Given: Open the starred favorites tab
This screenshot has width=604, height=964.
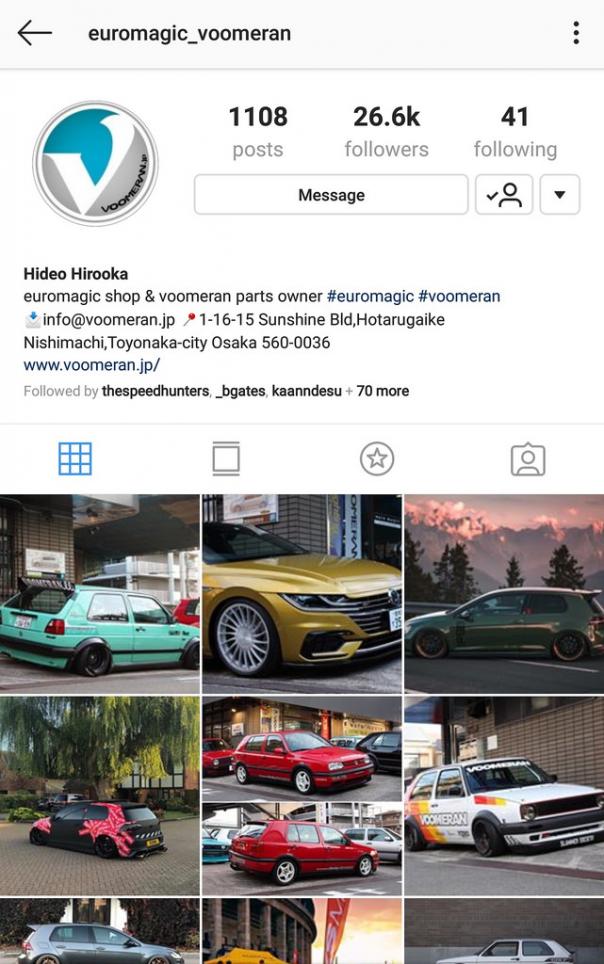Looking at the screenshot, I should tap(377, 459).
